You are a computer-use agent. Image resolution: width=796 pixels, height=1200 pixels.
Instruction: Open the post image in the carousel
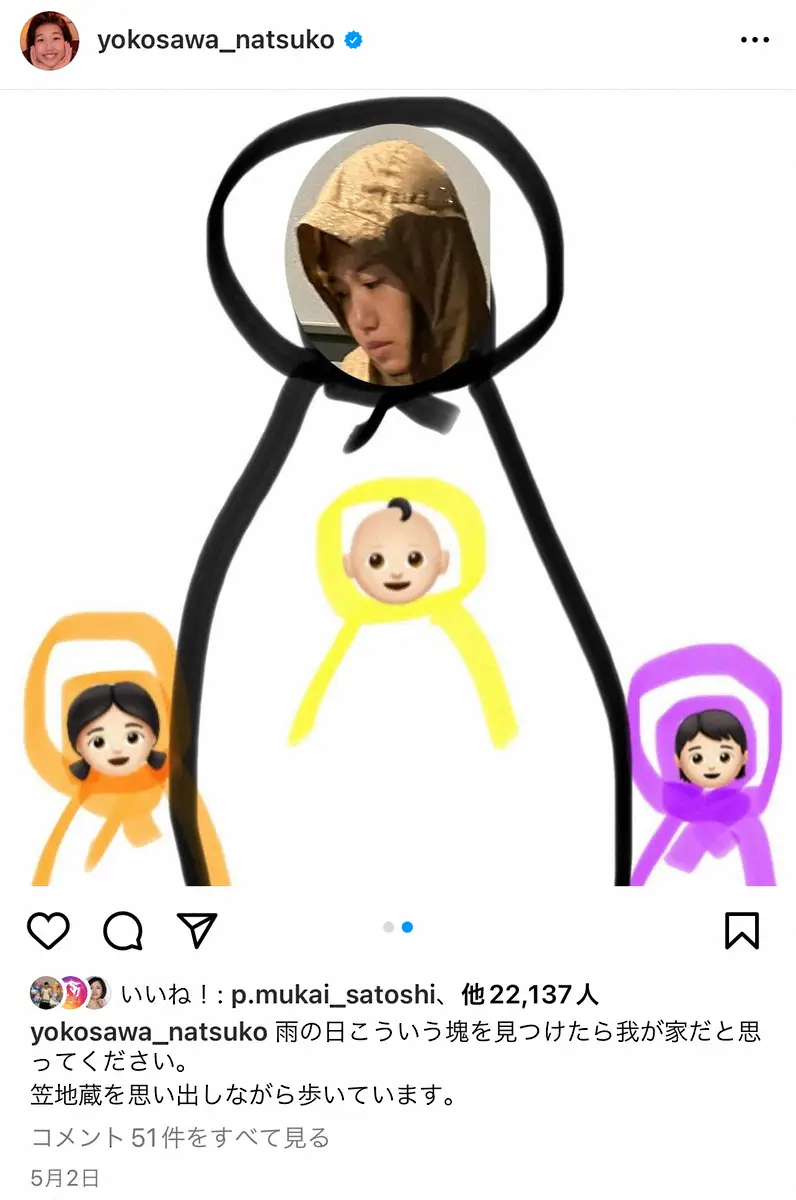tap(398, 490)
